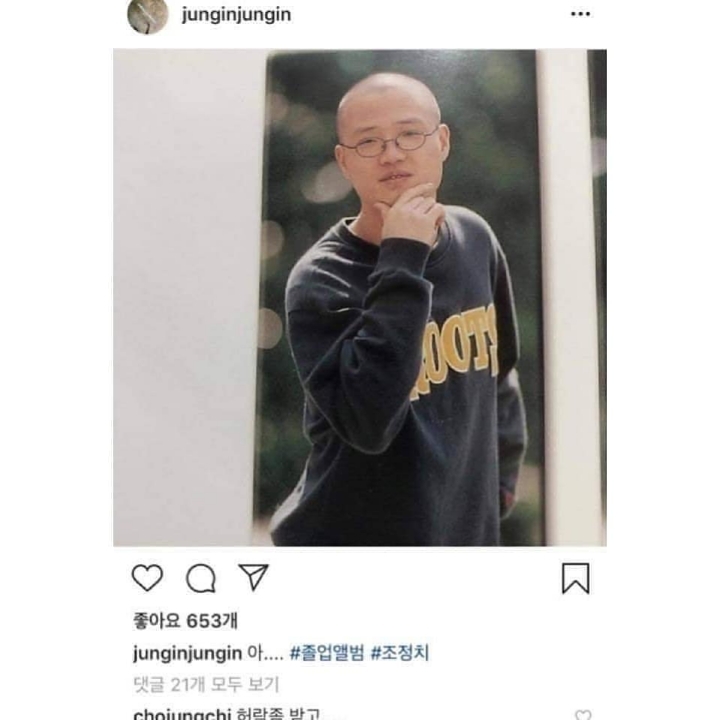Open the junginjungin username in the post header

coord(236,15)
